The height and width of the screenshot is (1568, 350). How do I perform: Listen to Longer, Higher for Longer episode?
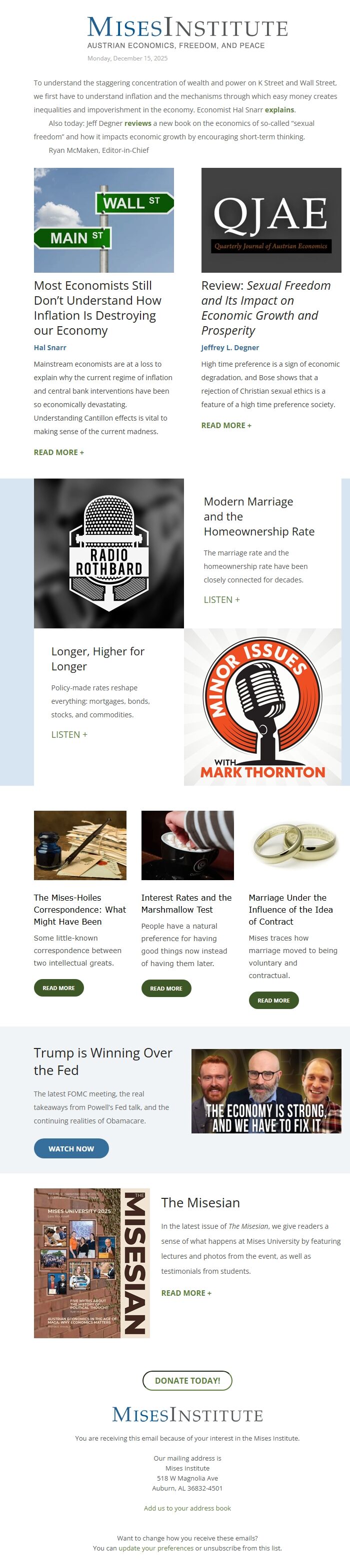pyautogui.click(x=69, y=735)
